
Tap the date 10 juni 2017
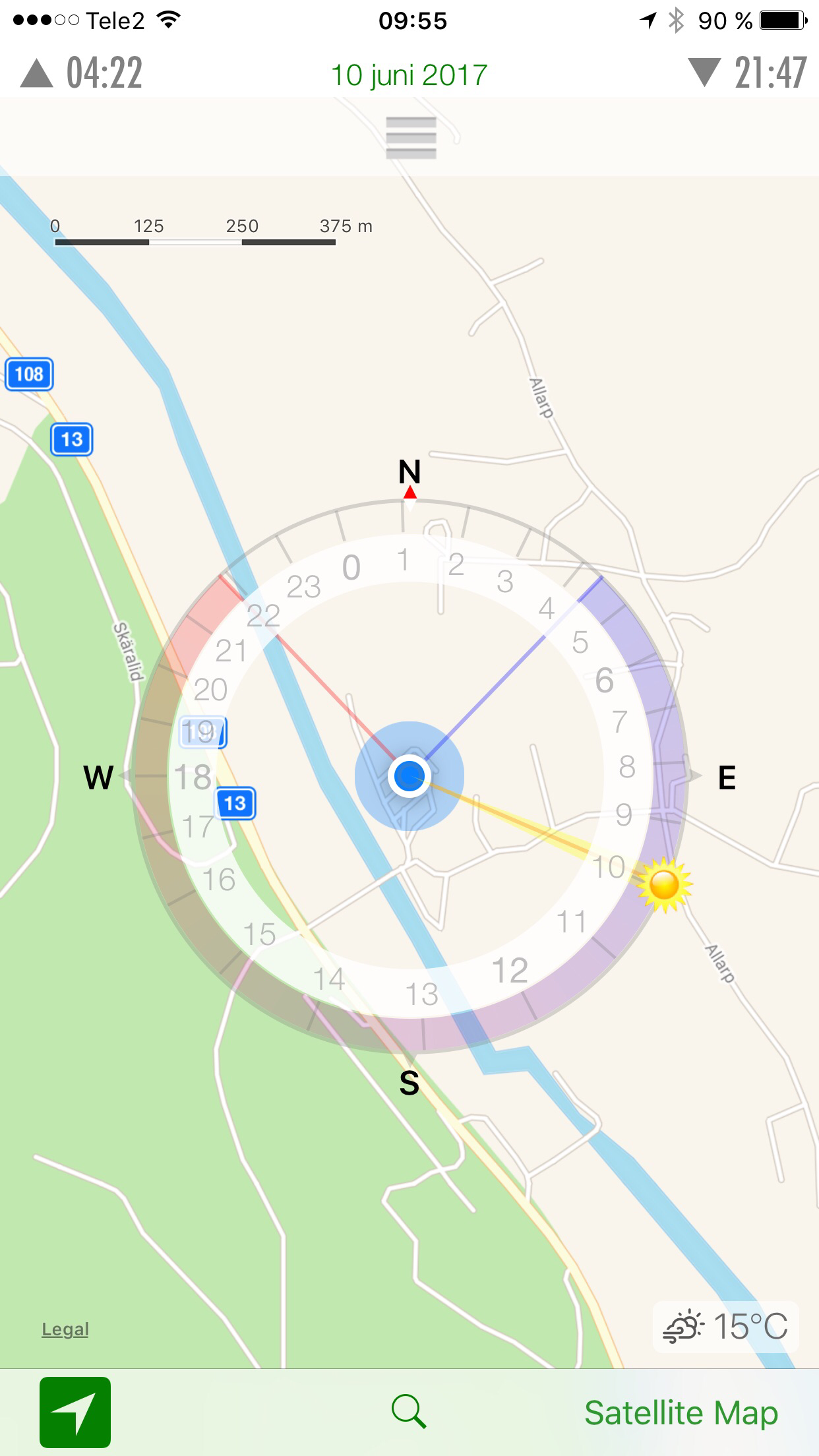point(409,75)
